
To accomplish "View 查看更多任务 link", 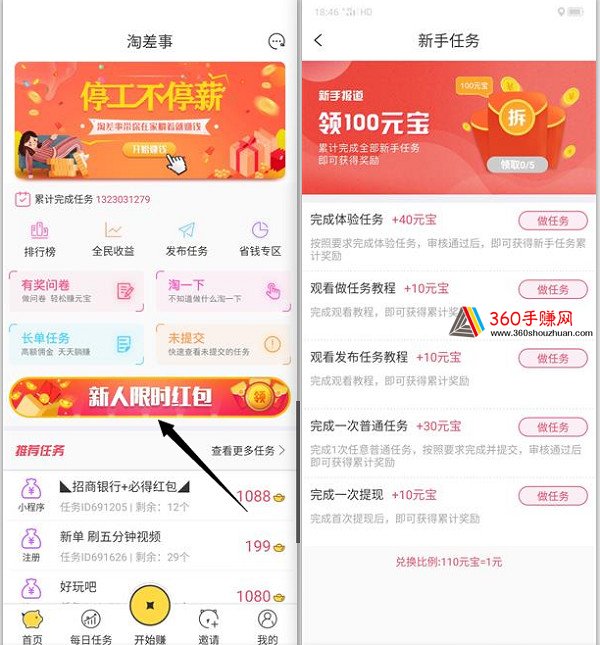I will (x=248, y=451).
